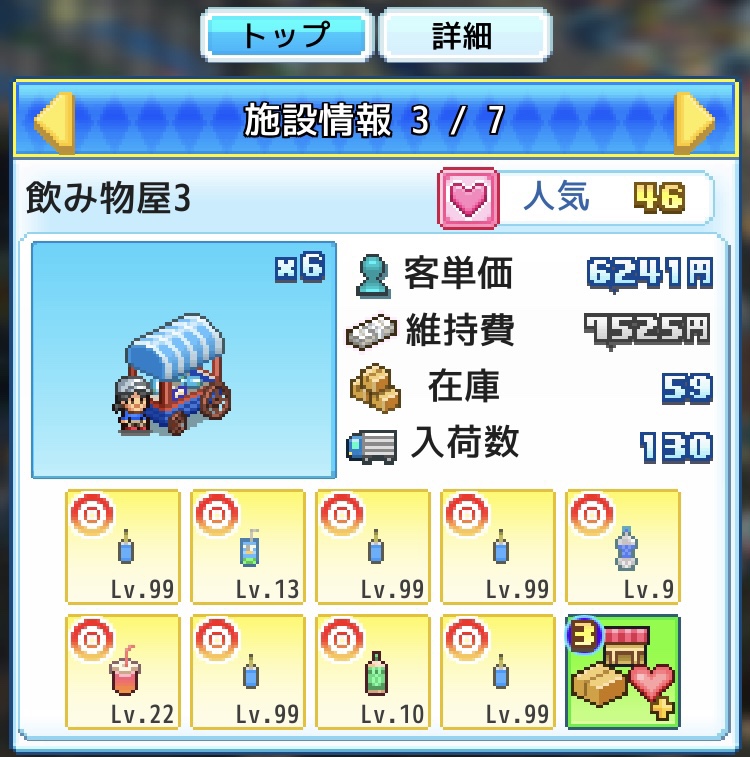This screenshot has width=750, height=757.
Task: Open the Lv.9 water bottle item
Action: coord(623,547)
